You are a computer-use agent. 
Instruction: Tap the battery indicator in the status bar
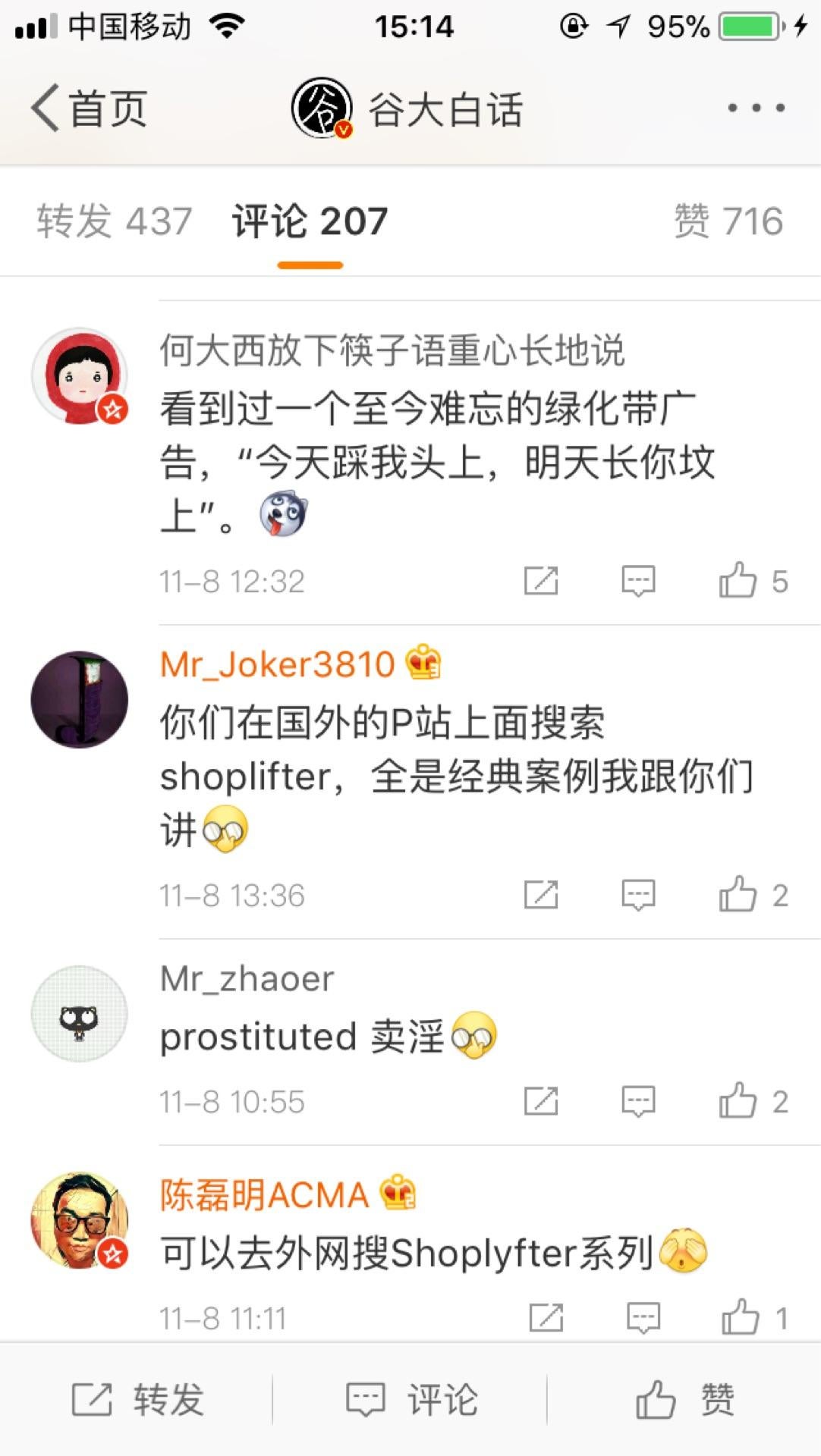click(747, 26)
